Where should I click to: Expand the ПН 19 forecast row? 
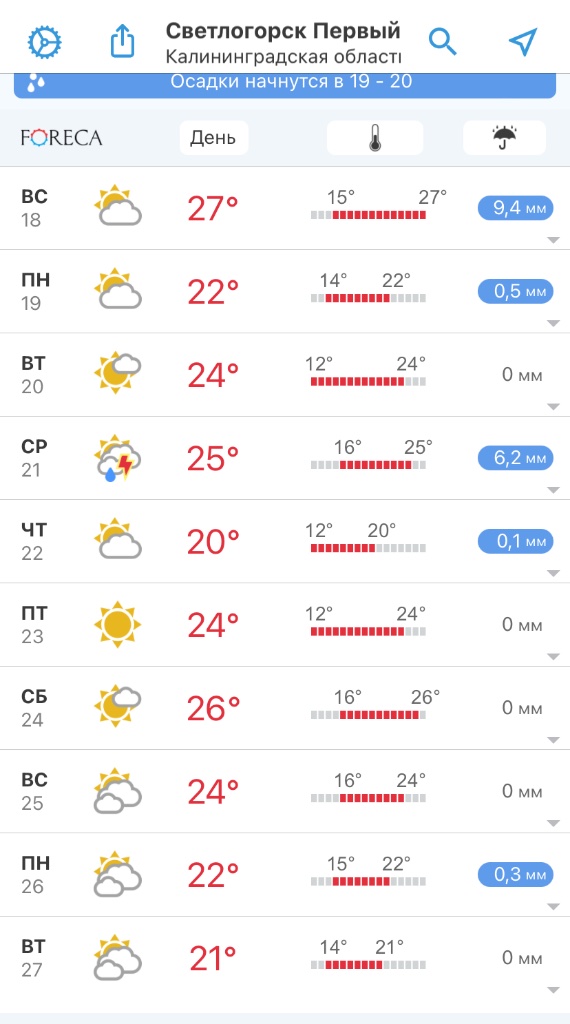(285, 291)
